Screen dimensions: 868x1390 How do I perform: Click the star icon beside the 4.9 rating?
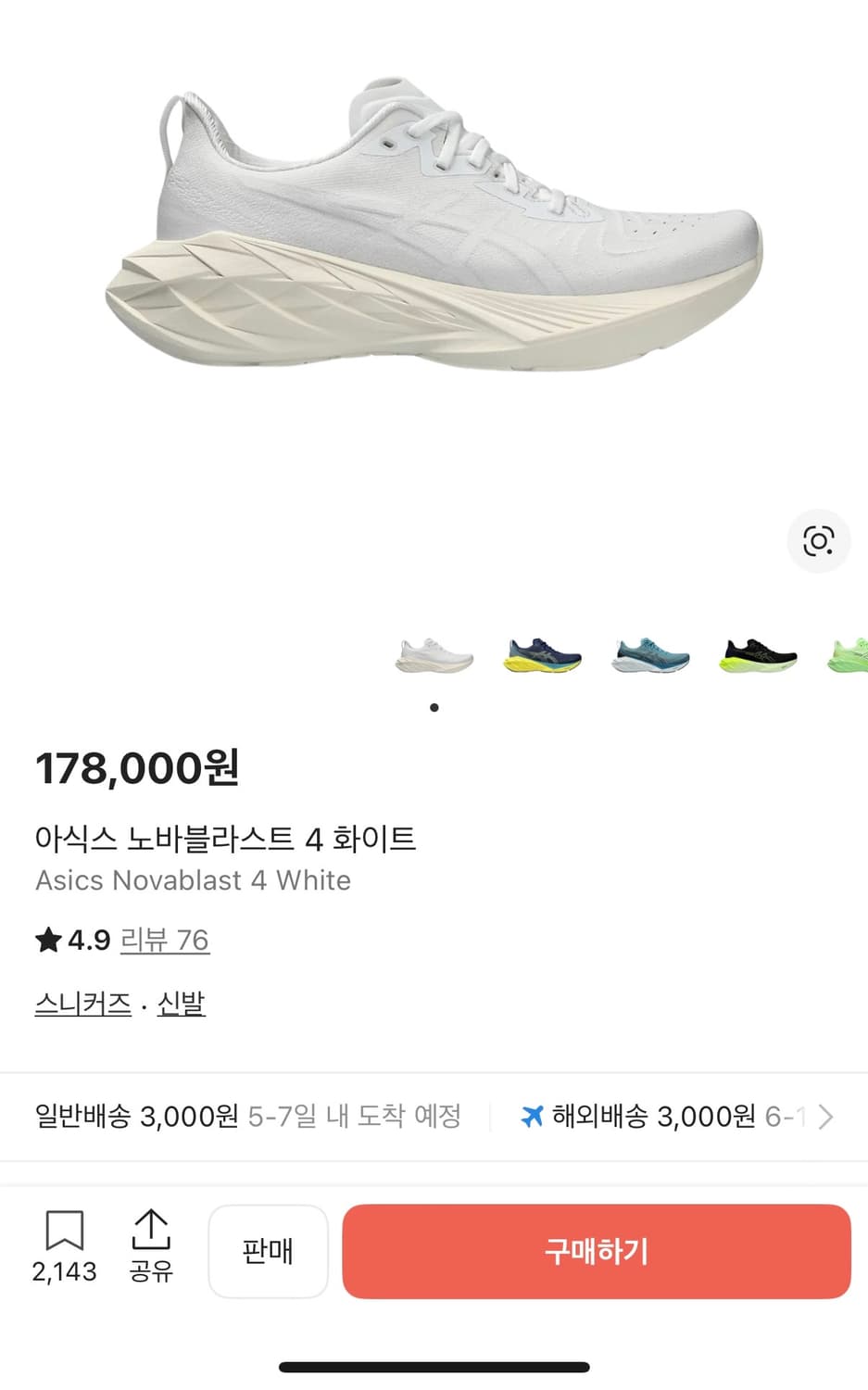(47, 939)
